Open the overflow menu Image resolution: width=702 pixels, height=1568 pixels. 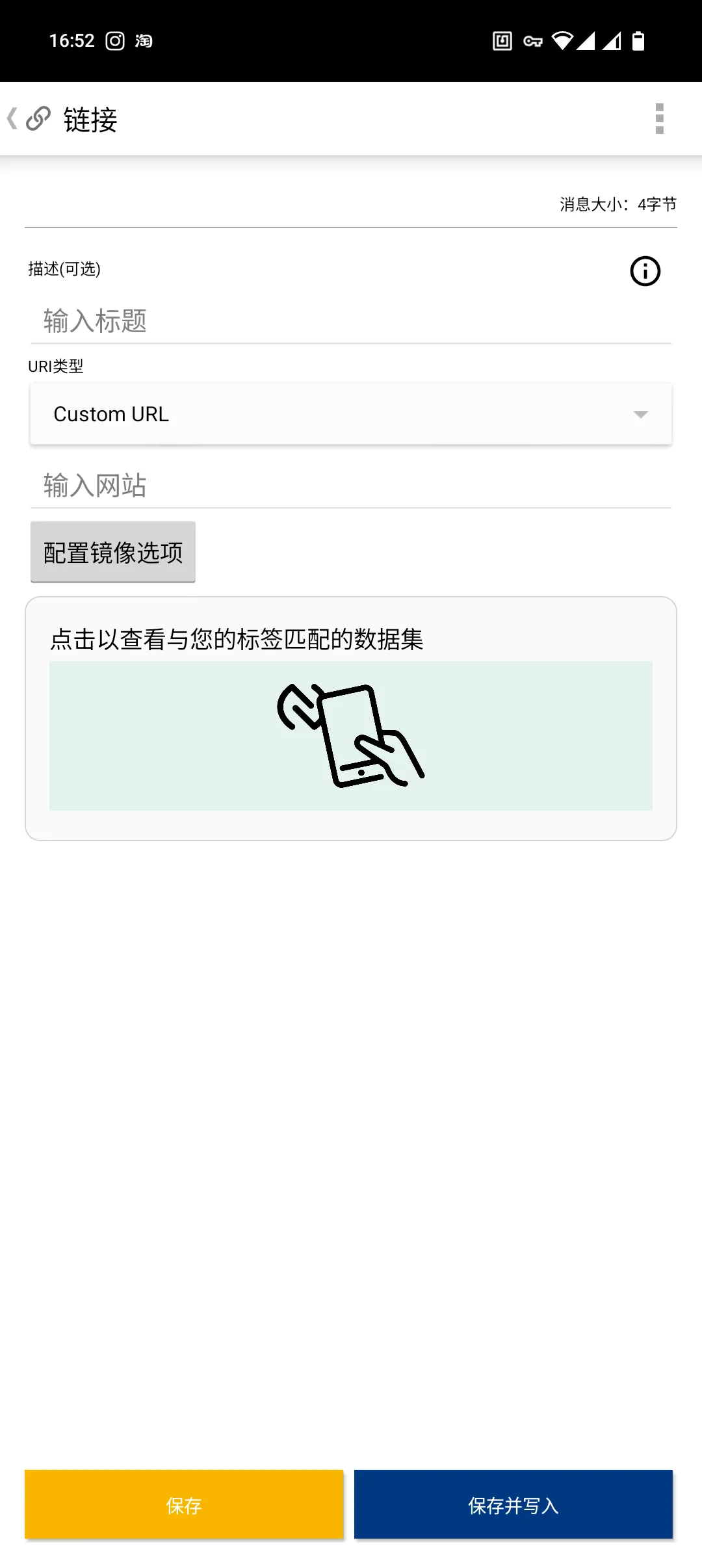coord(659,119)
